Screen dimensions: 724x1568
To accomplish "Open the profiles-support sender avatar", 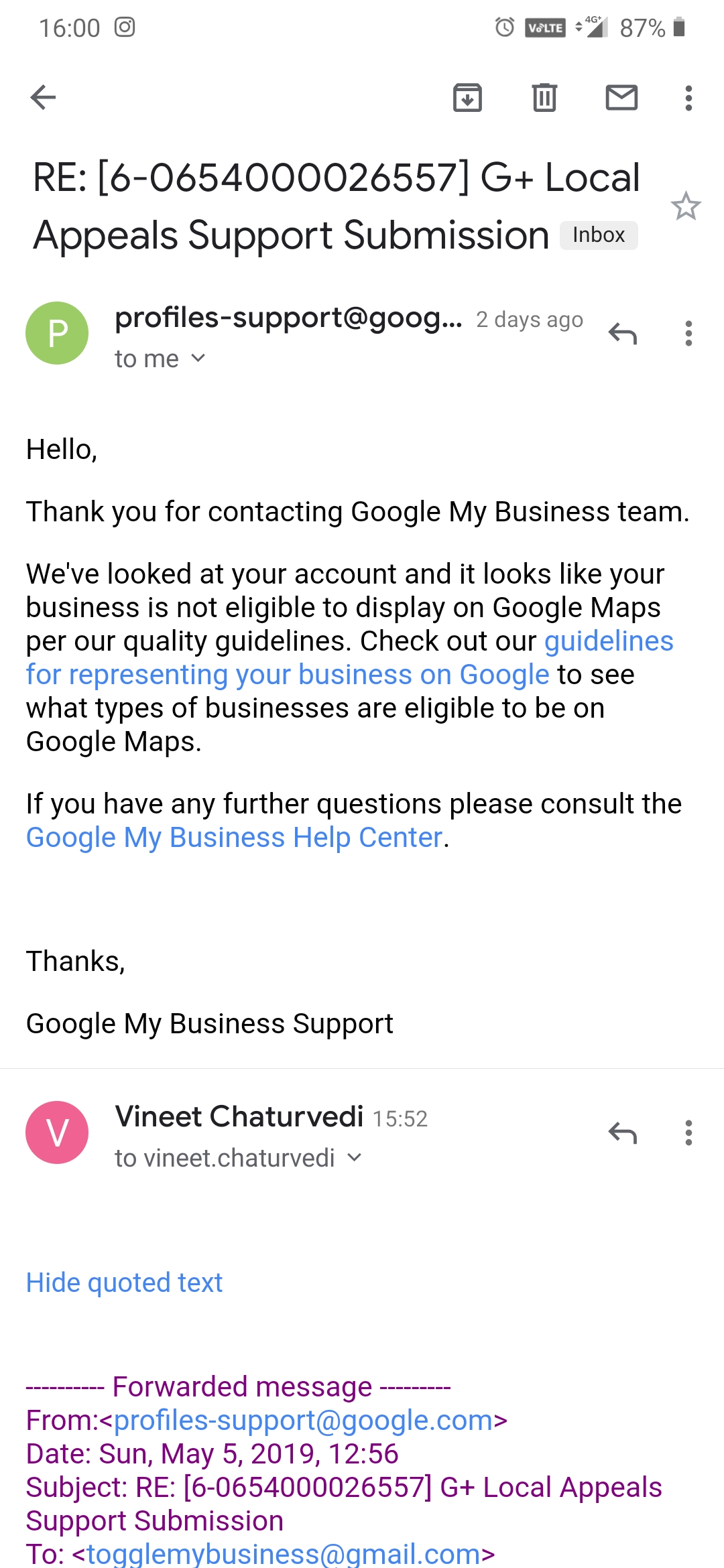I will coord(57,333).
